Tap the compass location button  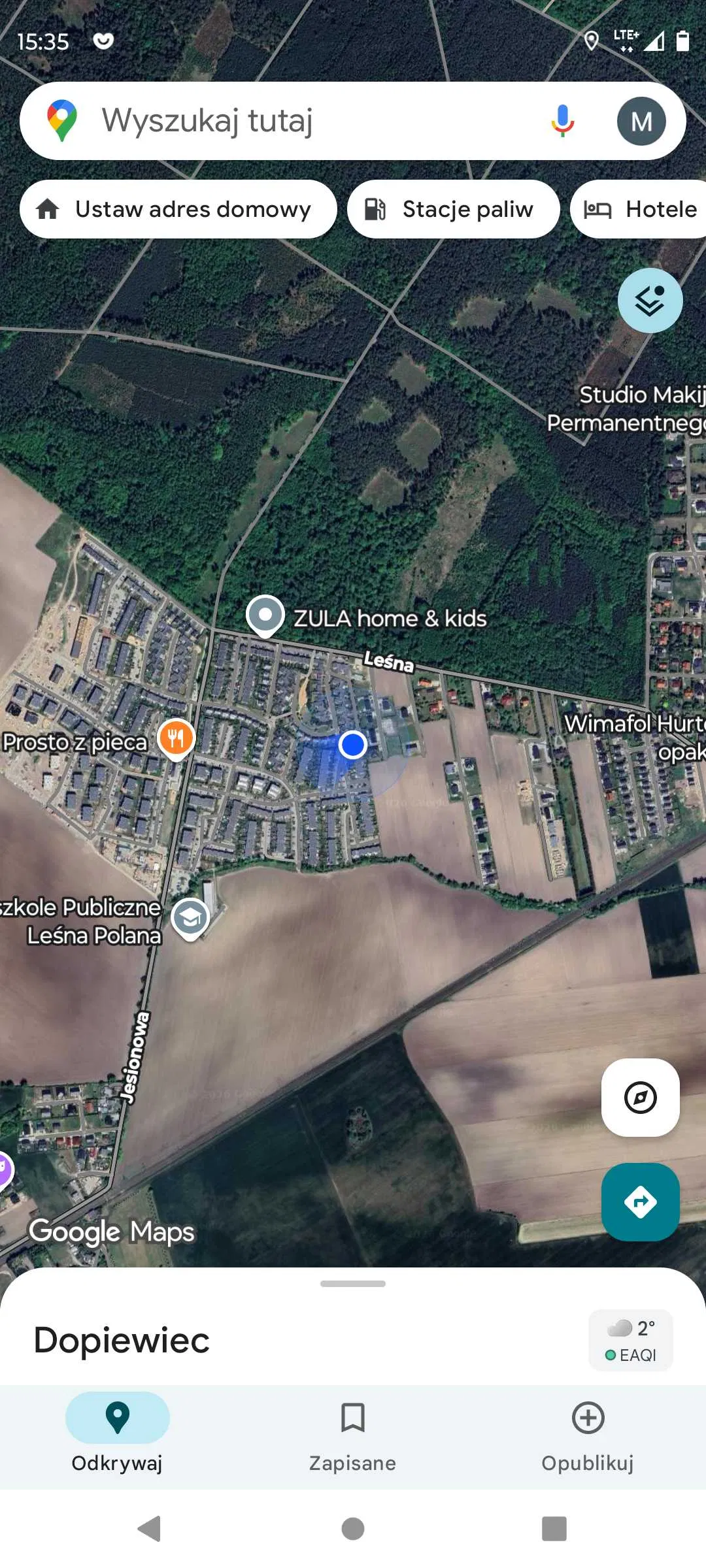(x=640, y=1098)
